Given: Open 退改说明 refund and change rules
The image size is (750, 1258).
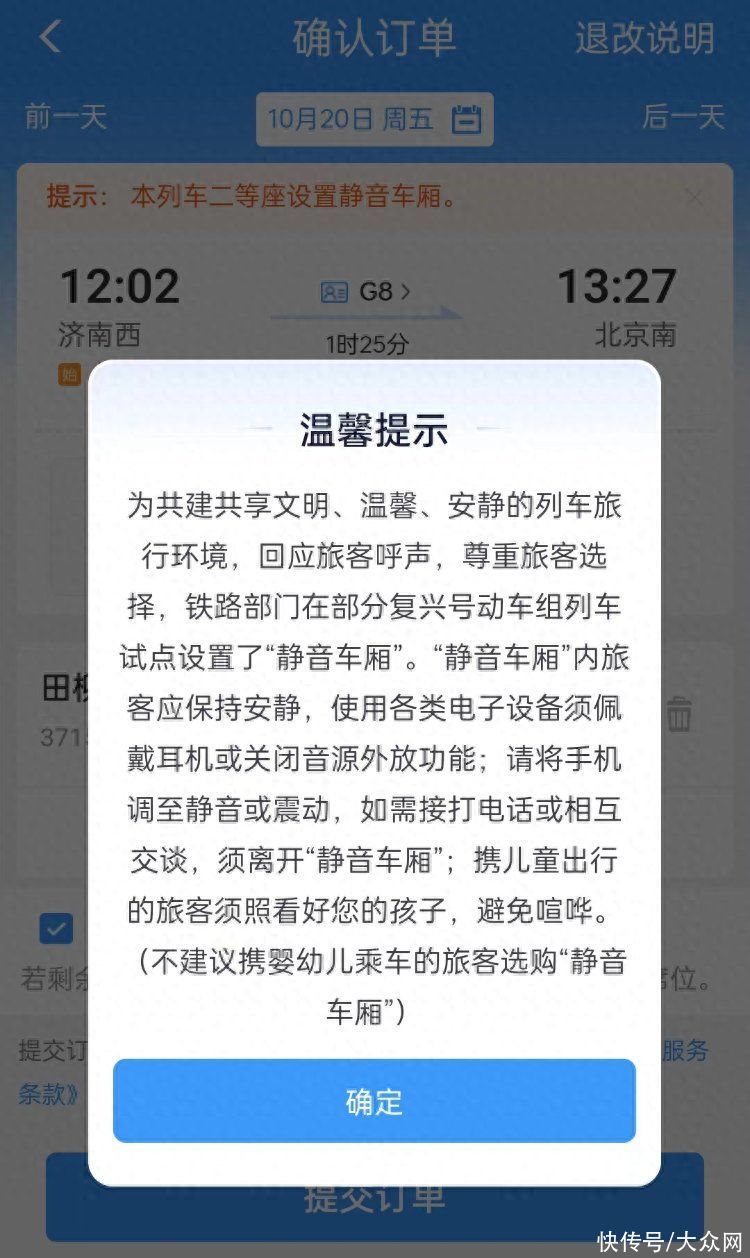Looking at the screenshot, I should coord(644,38).
